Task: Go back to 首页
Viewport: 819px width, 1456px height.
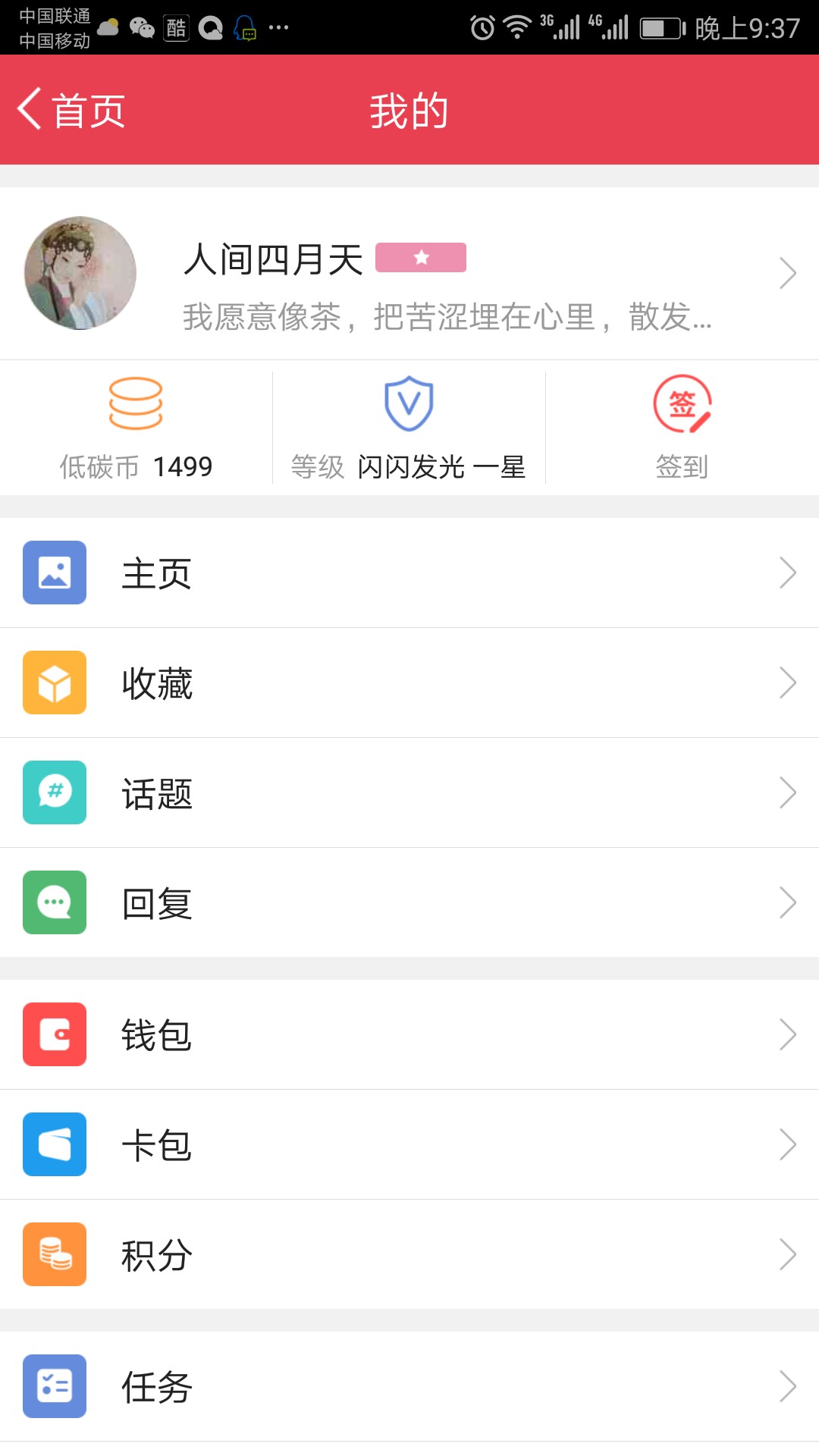Action: click(71, 111)
